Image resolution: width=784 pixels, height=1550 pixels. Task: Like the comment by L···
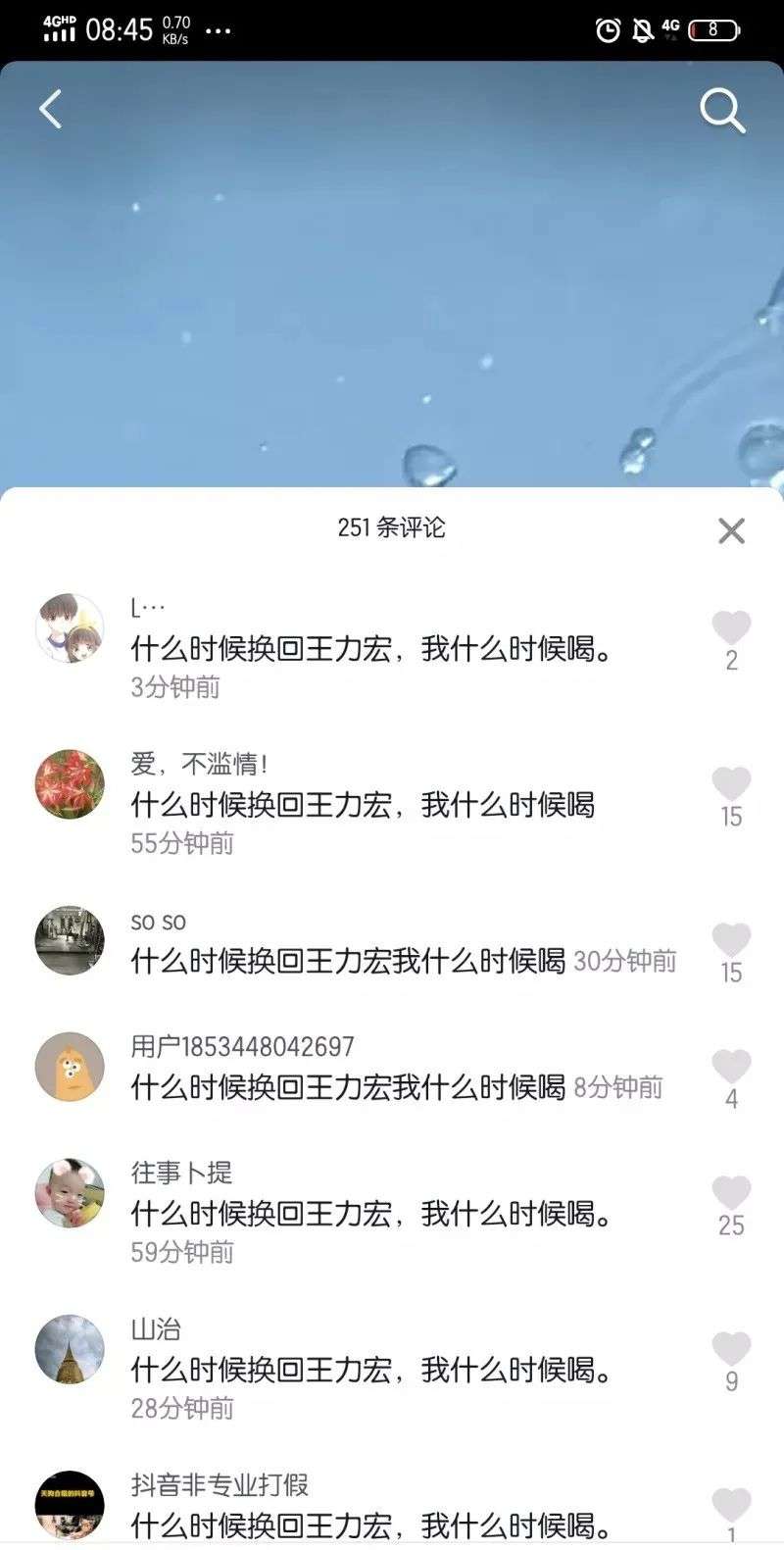click(x=731, y=627)
